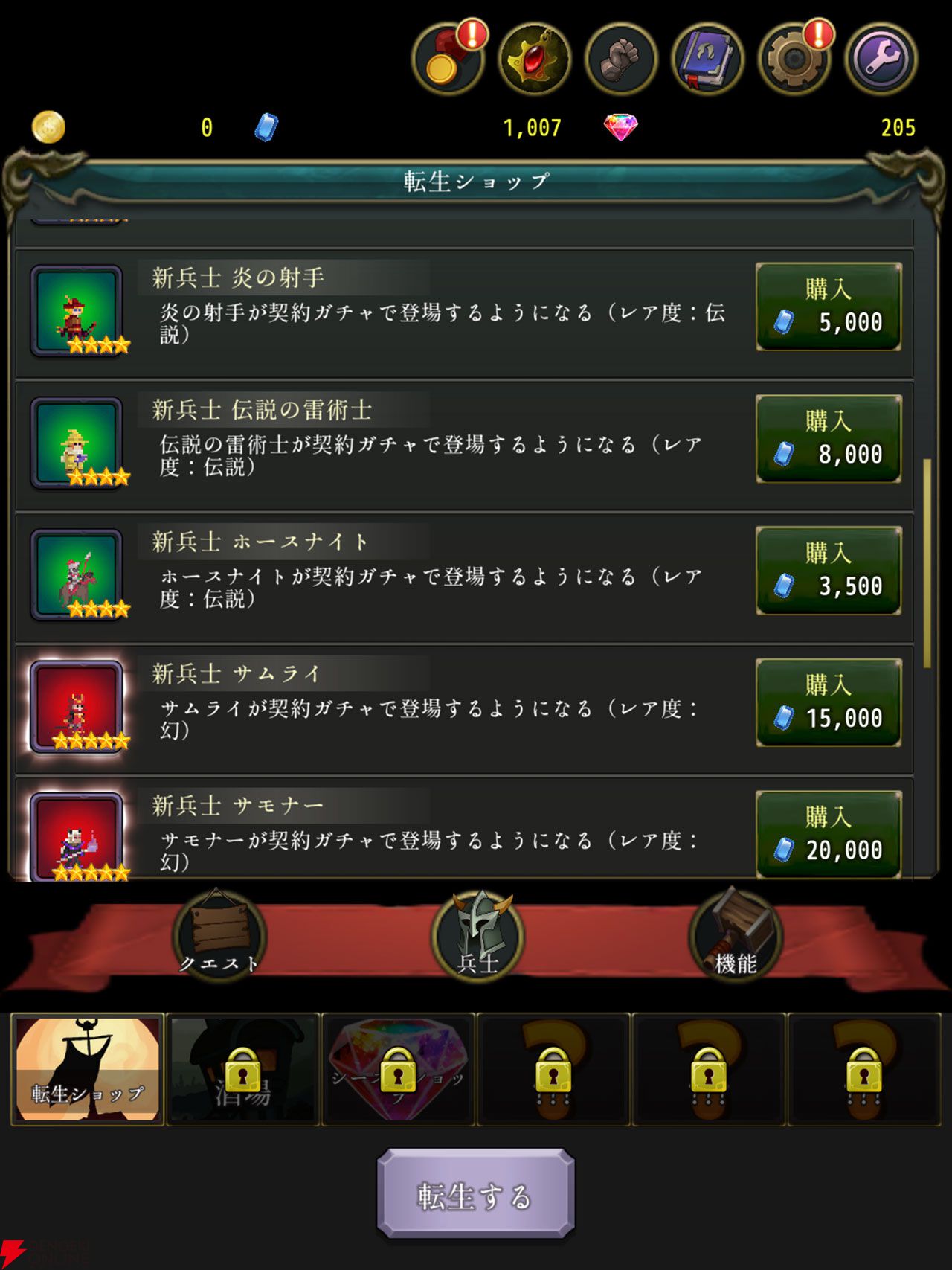Open the gear settings icon
This screenshot has width=952, height=1270.
[794, 60]
